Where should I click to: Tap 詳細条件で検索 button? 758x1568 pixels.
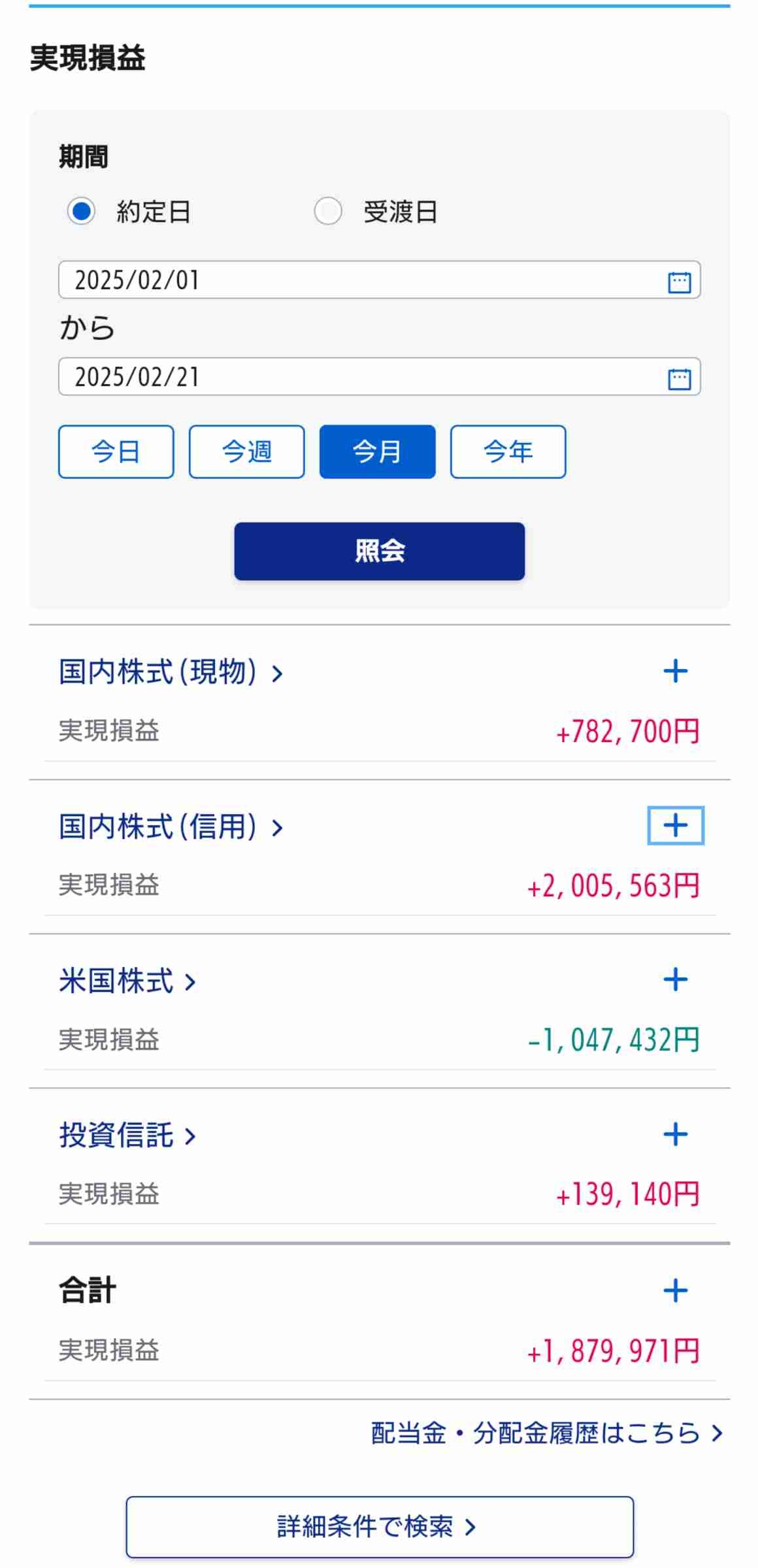[380, 1527]
